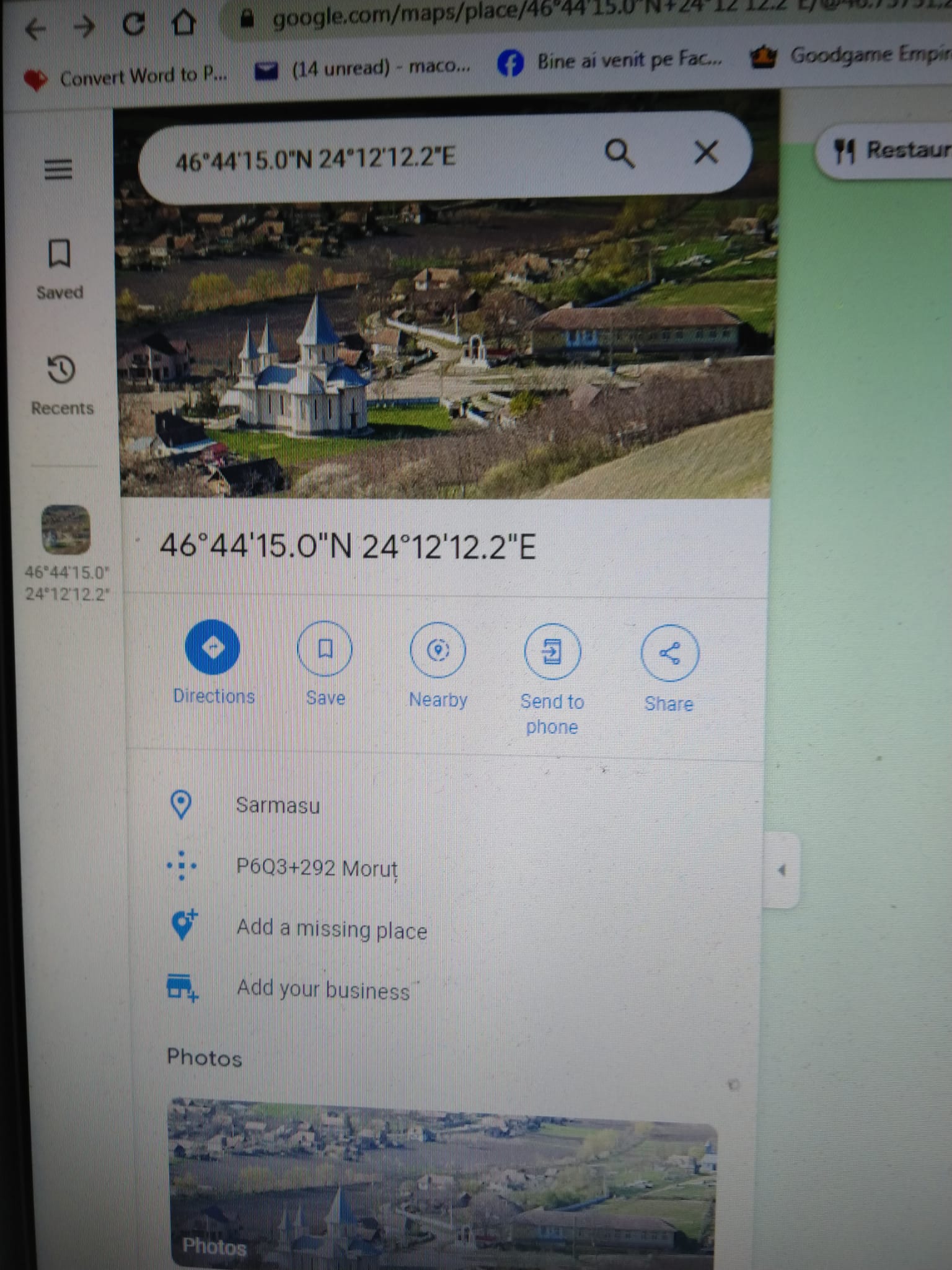
Task: Choose Add your business
Action: 322,989
